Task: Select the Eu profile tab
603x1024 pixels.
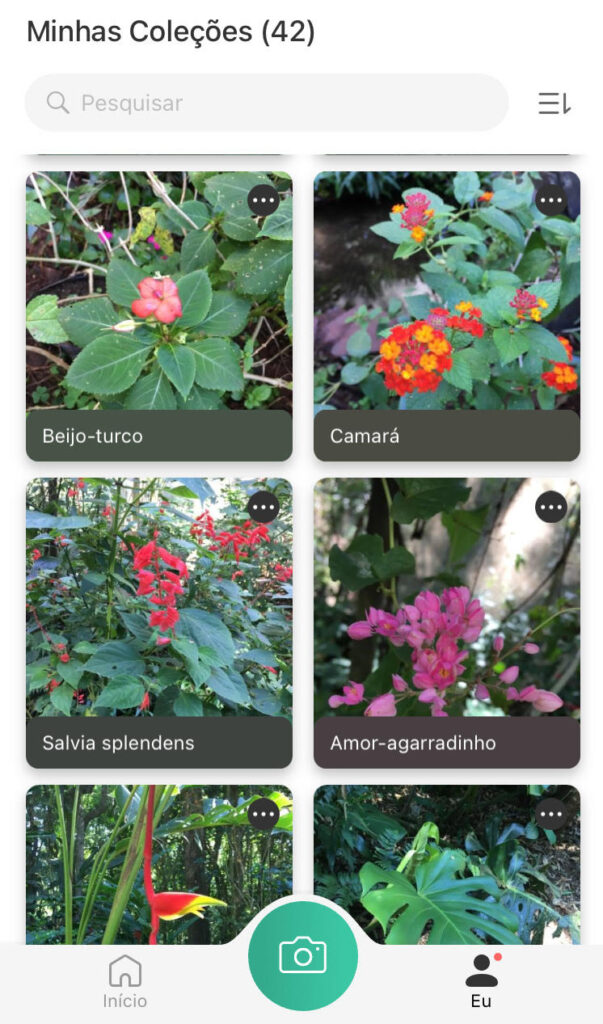Action: [481, 981]
